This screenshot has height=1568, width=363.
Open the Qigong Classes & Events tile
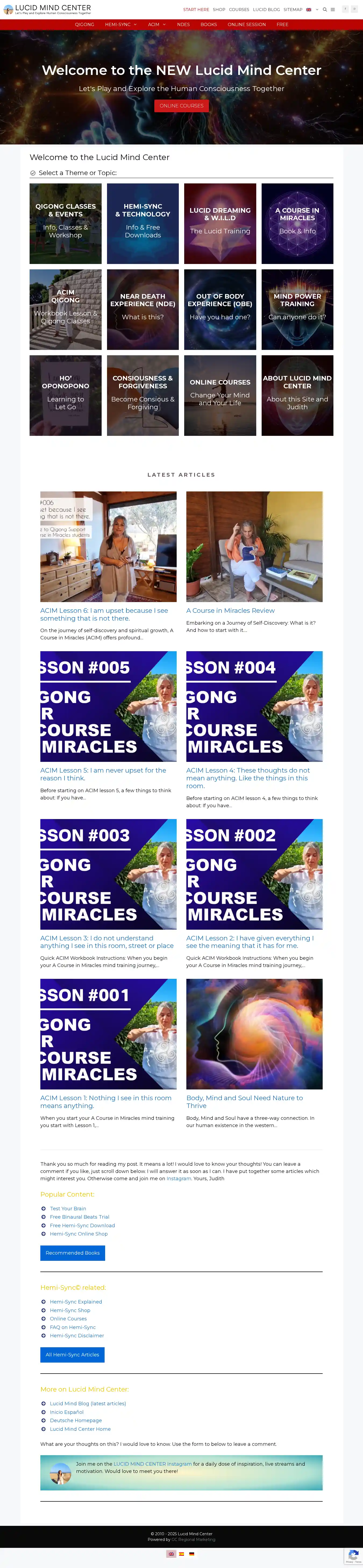(65, 223)
